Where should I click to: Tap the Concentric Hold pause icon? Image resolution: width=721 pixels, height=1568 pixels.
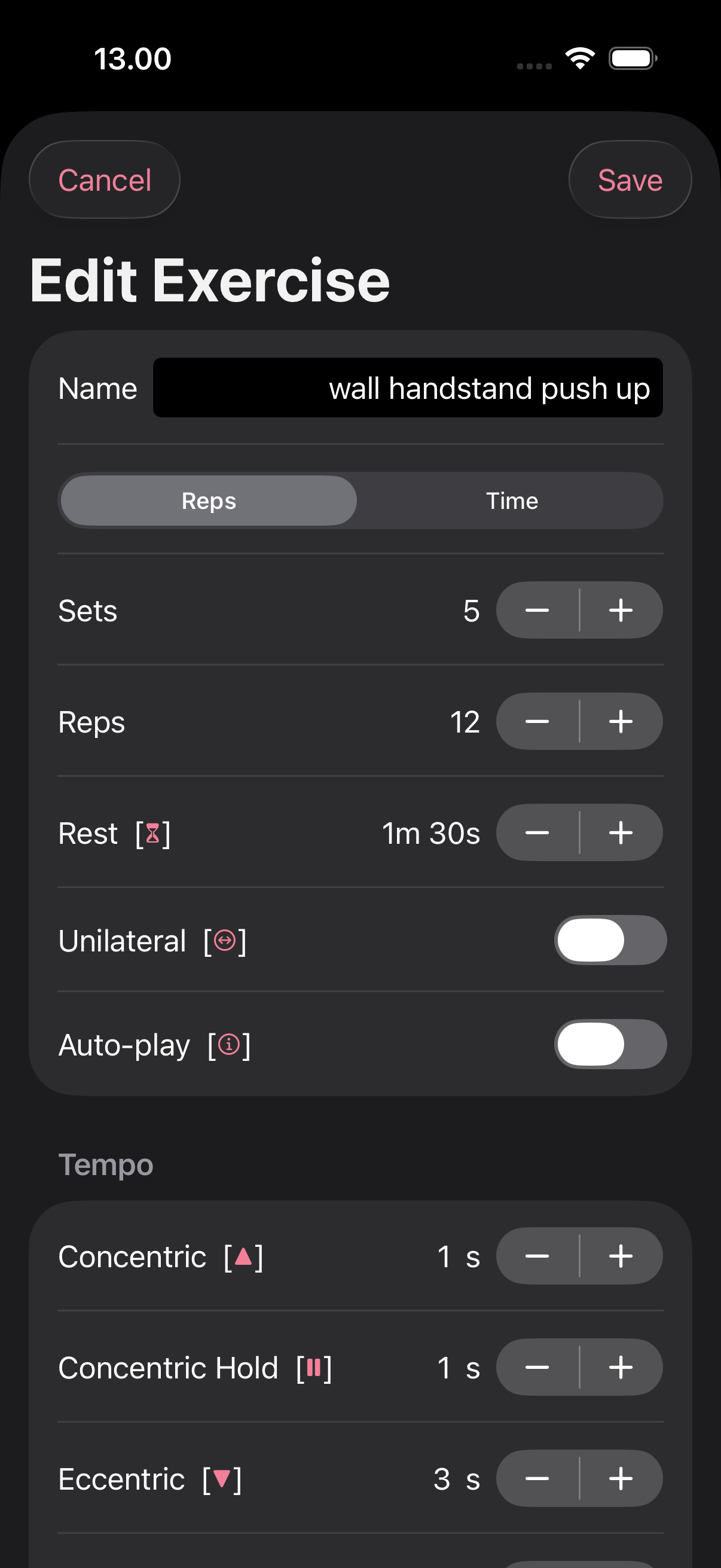pos(313,1367)
